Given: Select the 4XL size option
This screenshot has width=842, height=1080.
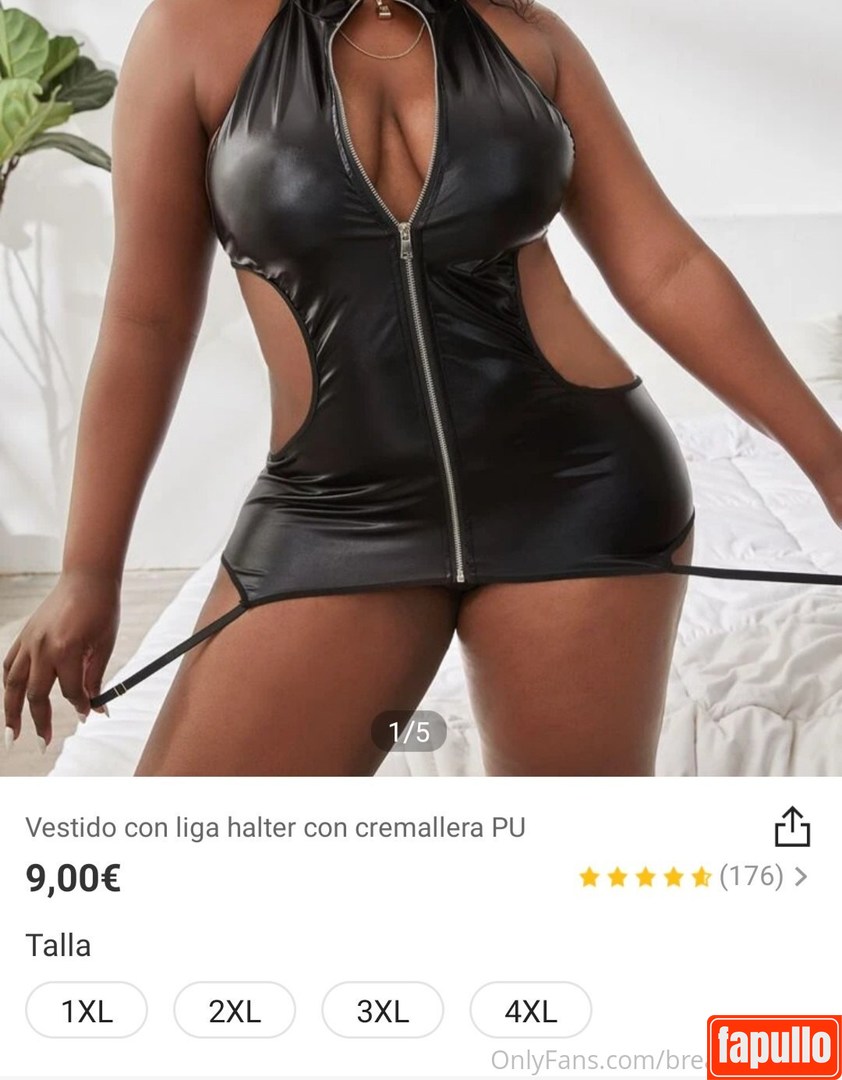Looking at the screenshot, I should [x=530, y=1011].
